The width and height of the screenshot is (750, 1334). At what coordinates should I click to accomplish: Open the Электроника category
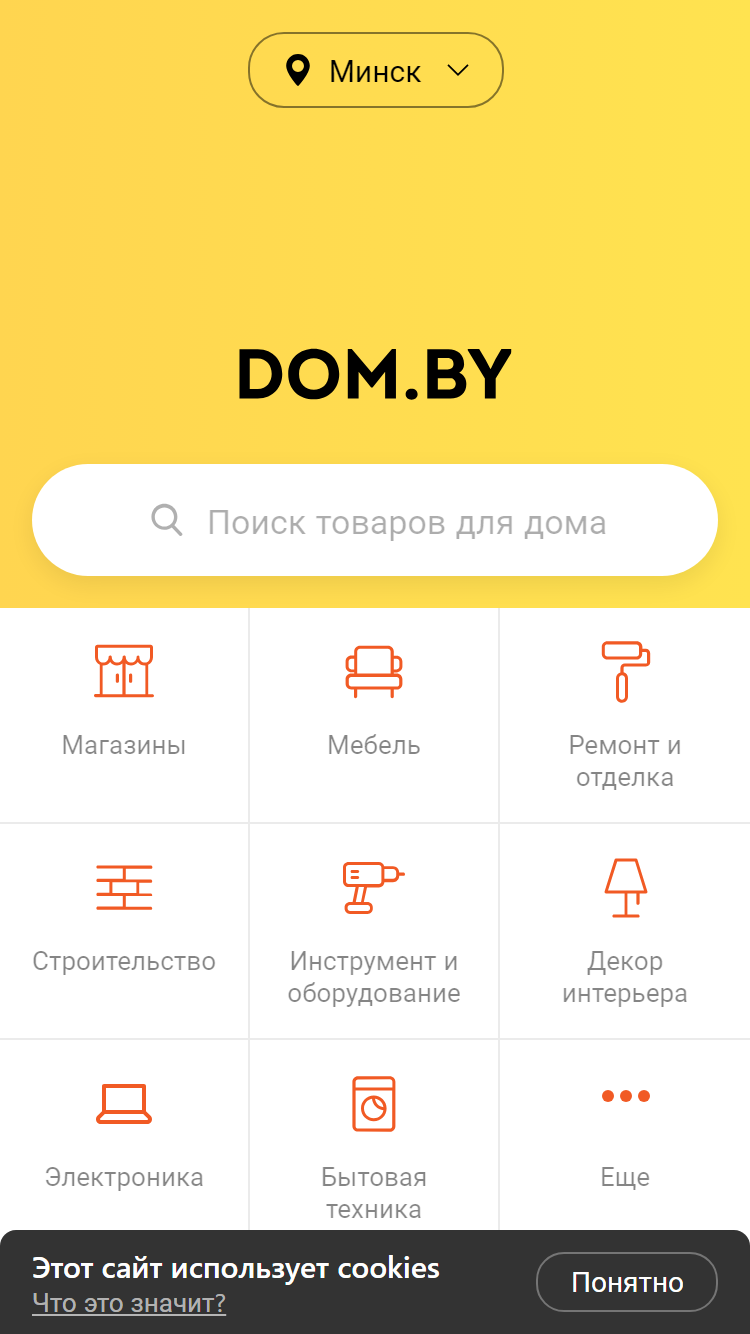(x=124, y=1135)
